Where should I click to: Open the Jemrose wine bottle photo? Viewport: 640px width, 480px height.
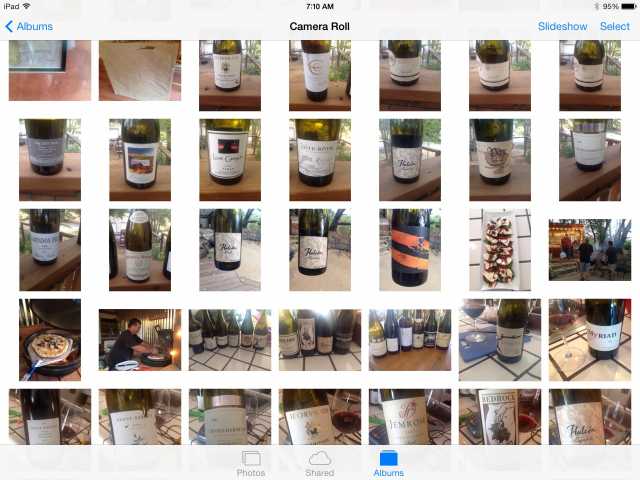(410, 418)
